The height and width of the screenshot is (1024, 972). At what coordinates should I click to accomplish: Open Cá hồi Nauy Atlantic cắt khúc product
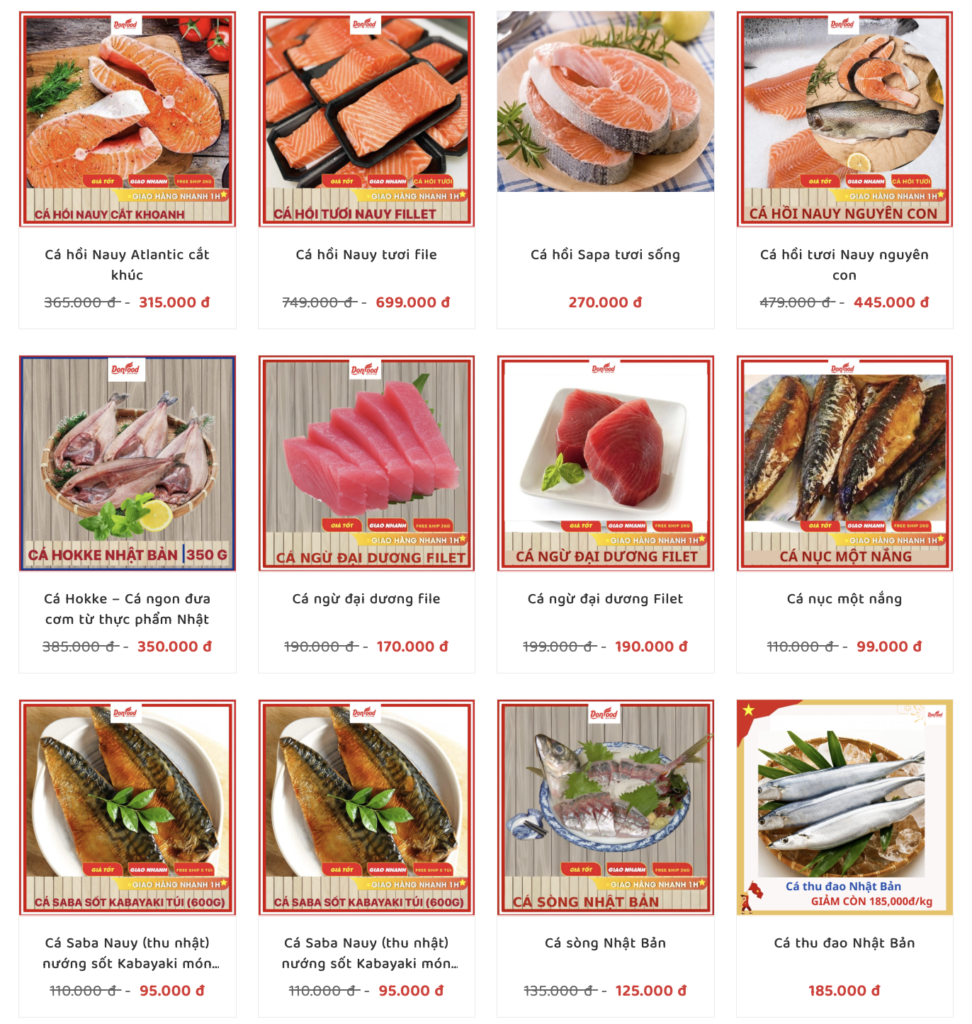click(127, 264)
